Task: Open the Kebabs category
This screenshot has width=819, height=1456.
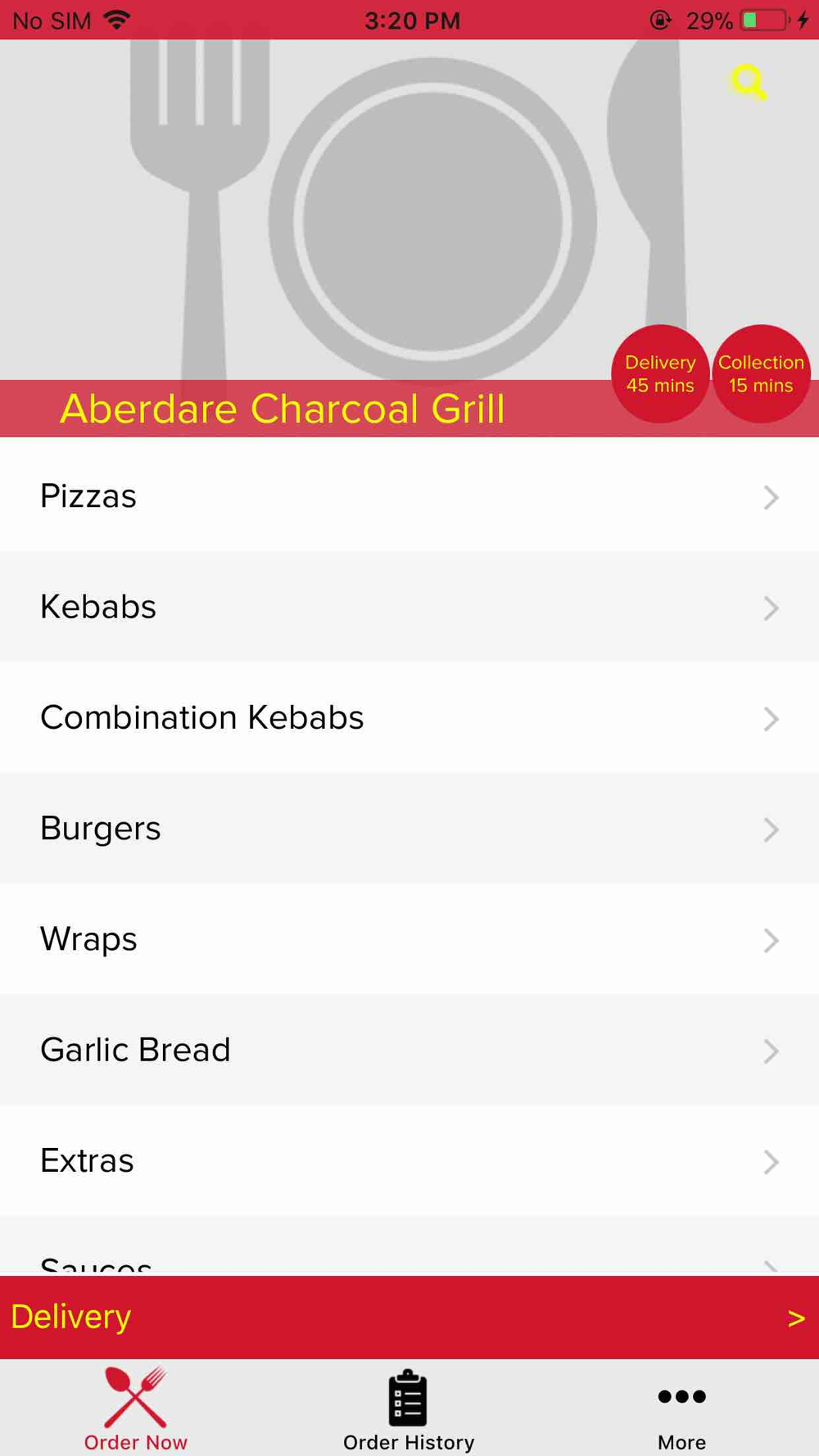Action: coord(409,607)
